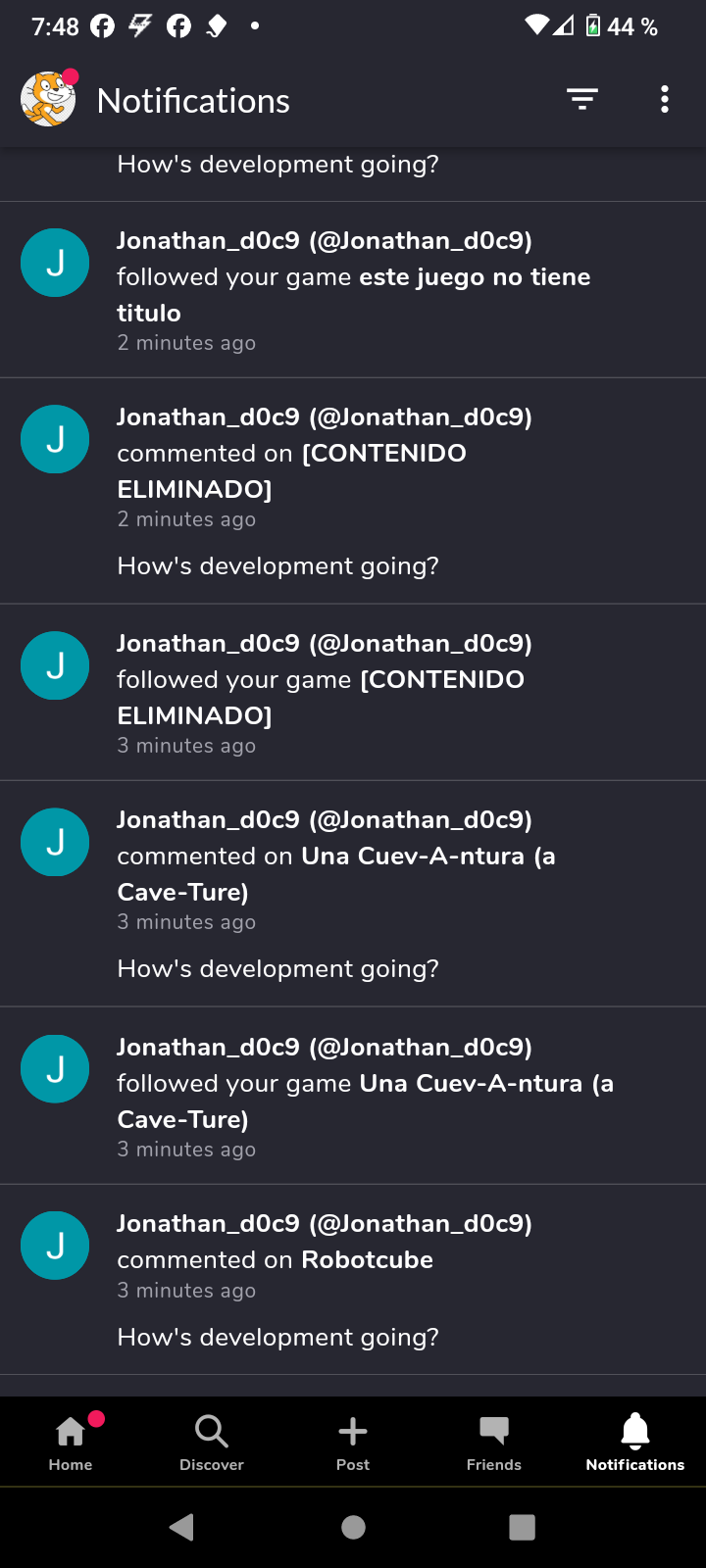Screen dimensions: 706x1568
Task: Select the Notifications tab in the bottom bar
Action: point(635,1442)
